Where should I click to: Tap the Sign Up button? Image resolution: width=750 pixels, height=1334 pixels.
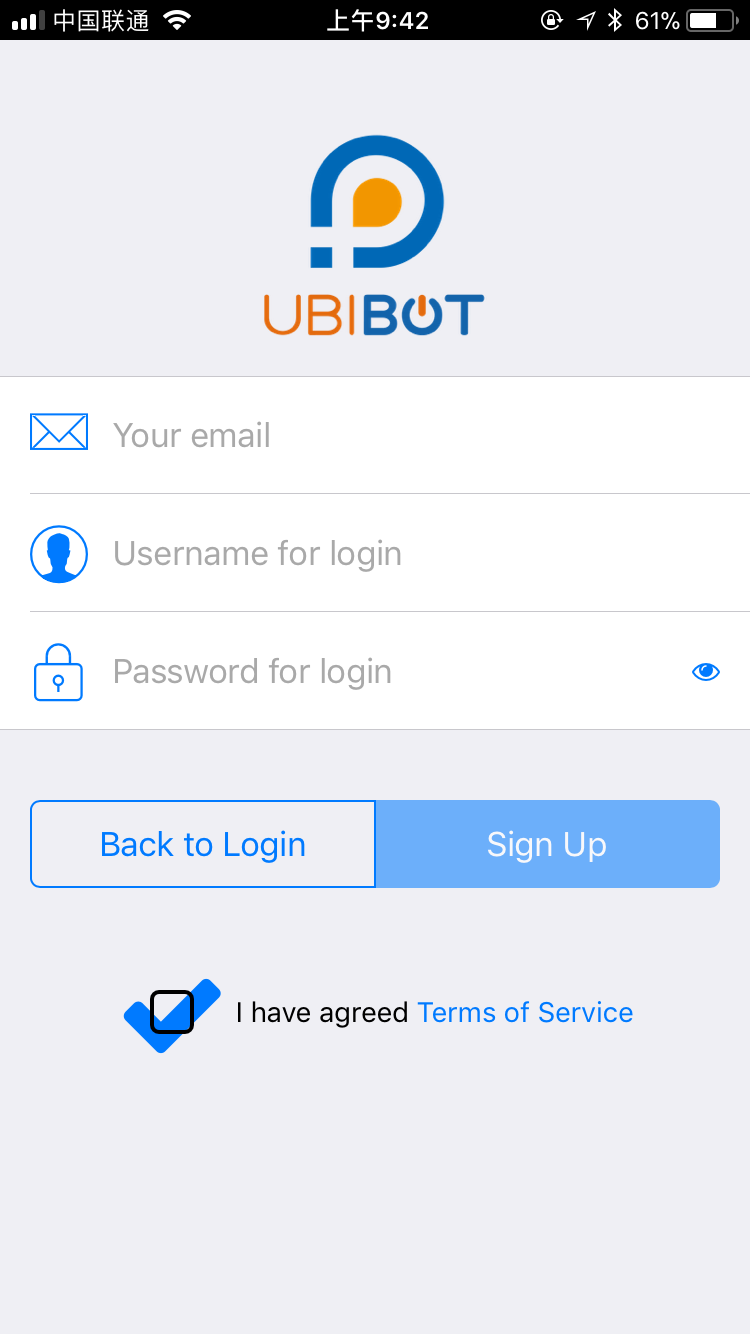547,844
